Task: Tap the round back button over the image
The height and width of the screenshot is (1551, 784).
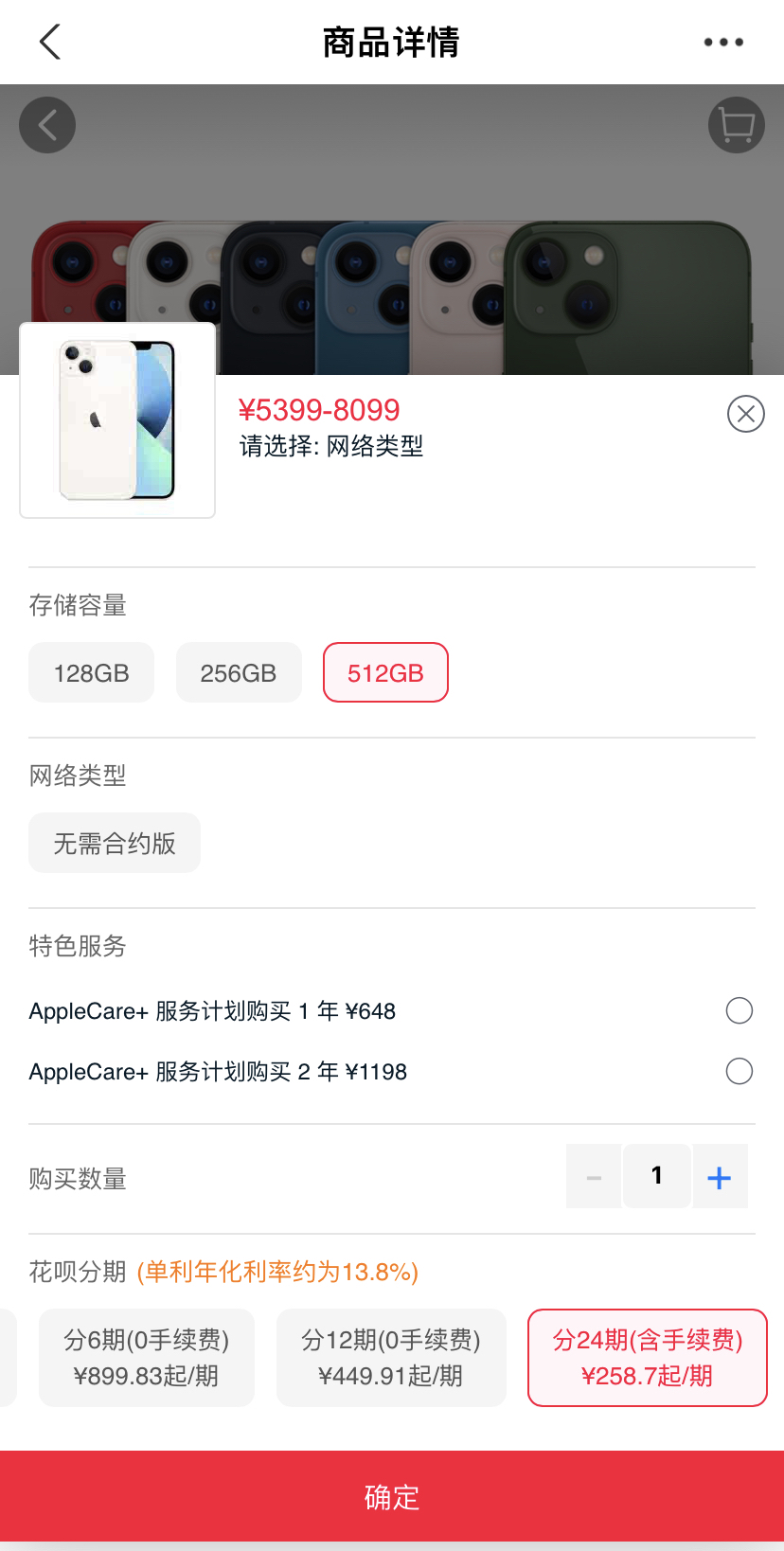Action: (47, 125)
